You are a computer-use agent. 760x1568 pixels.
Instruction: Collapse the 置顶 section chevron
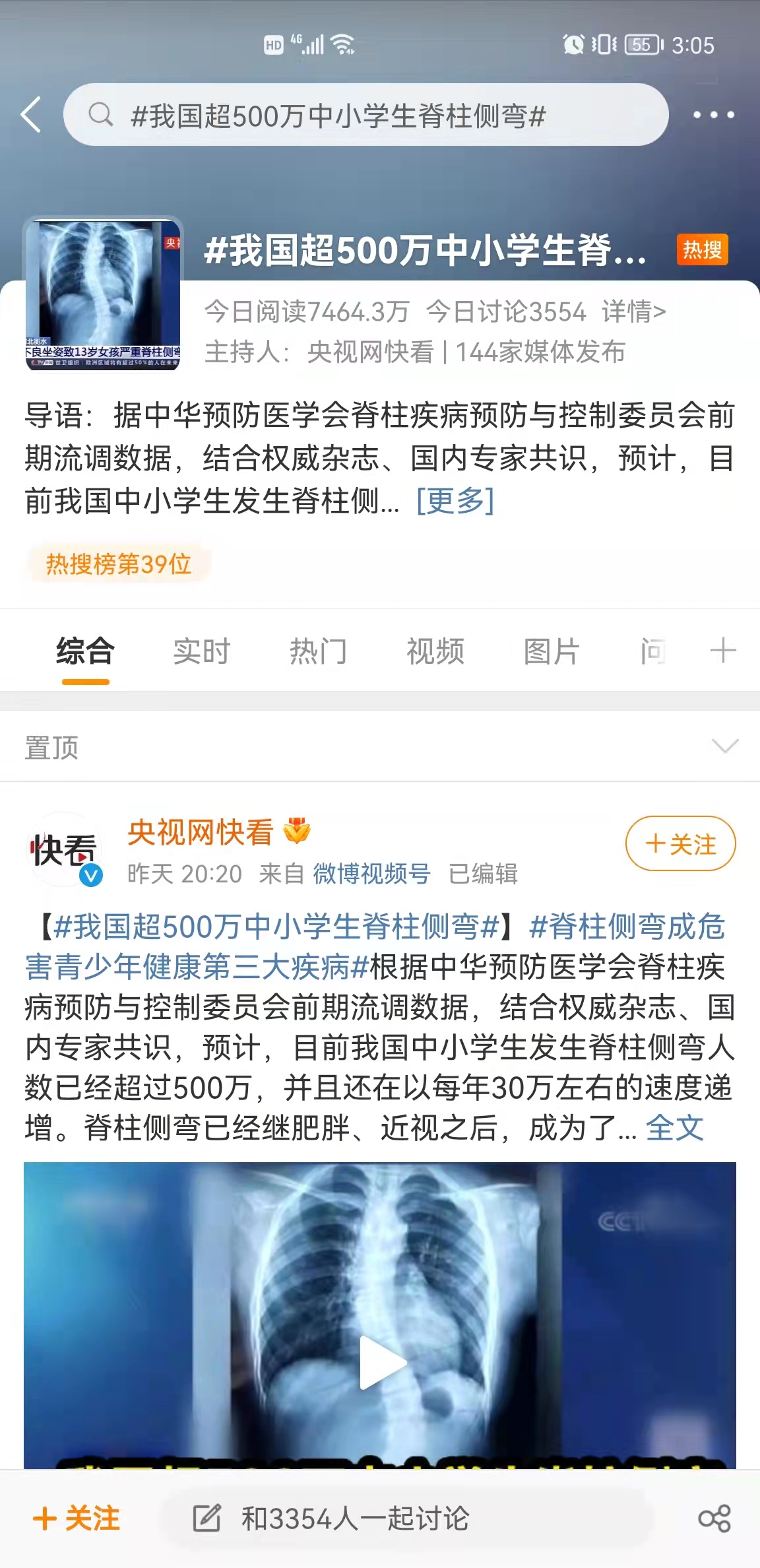pos(725,746)
